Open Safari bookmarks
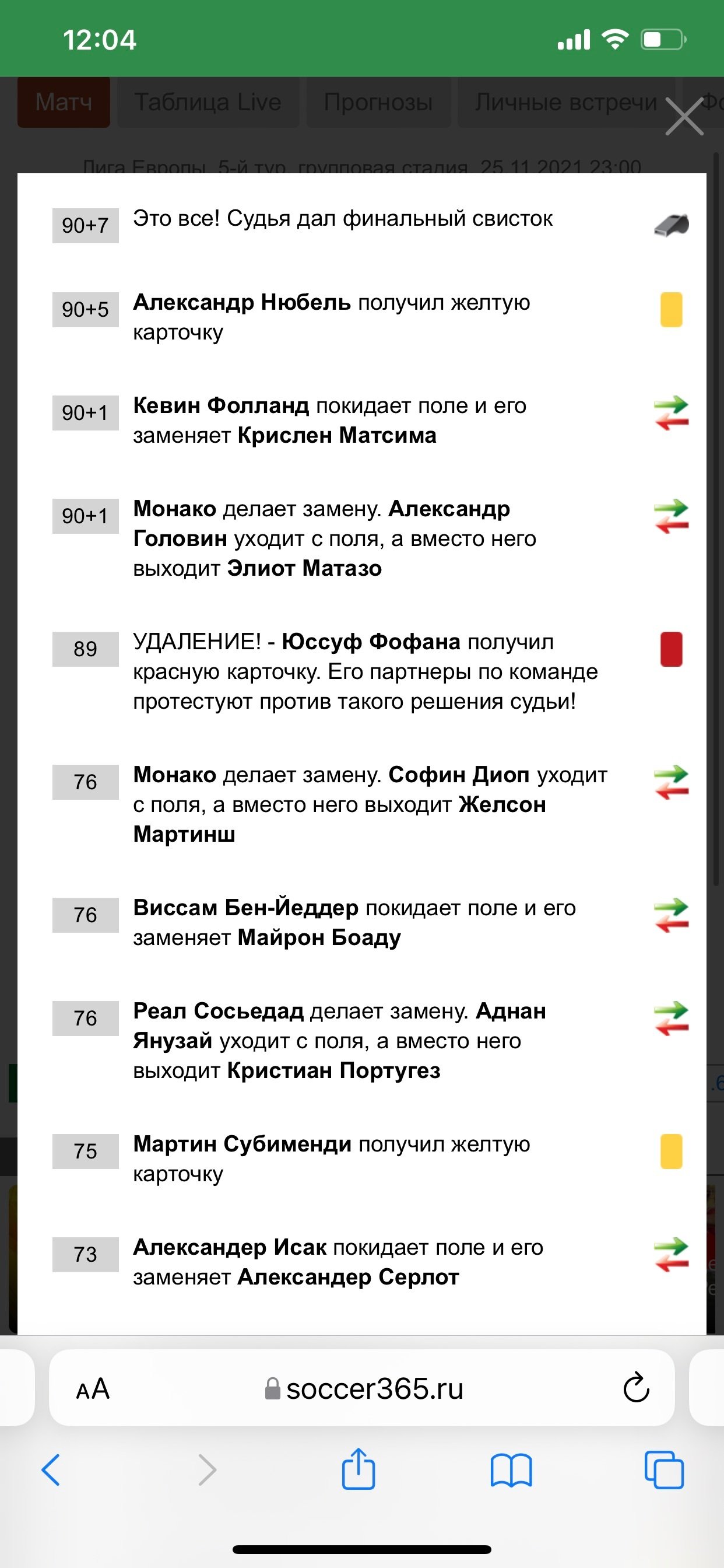The width and height of the screenshot is (724, 1568). (511, 1471)
